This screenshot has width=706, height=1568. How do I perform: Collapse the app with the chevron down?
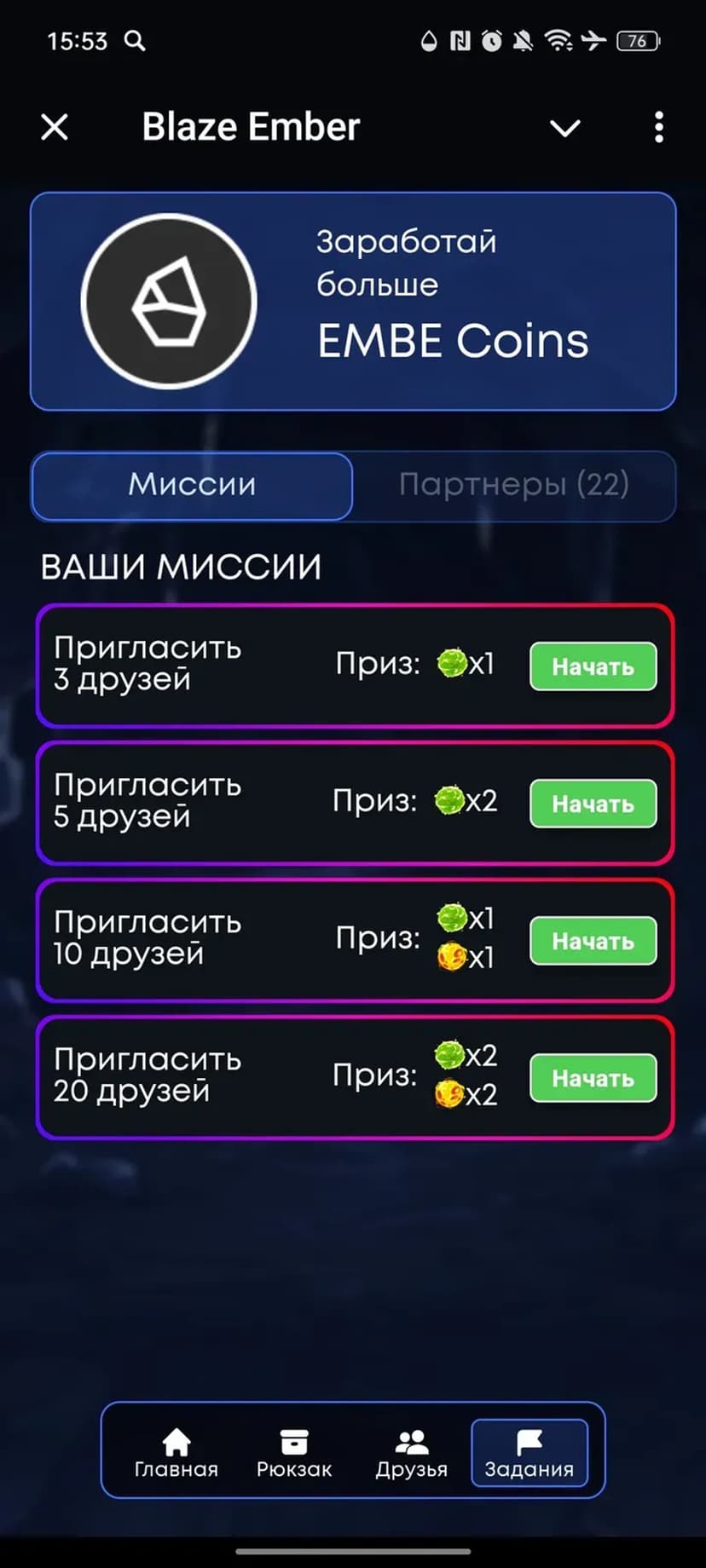point(564,129)
